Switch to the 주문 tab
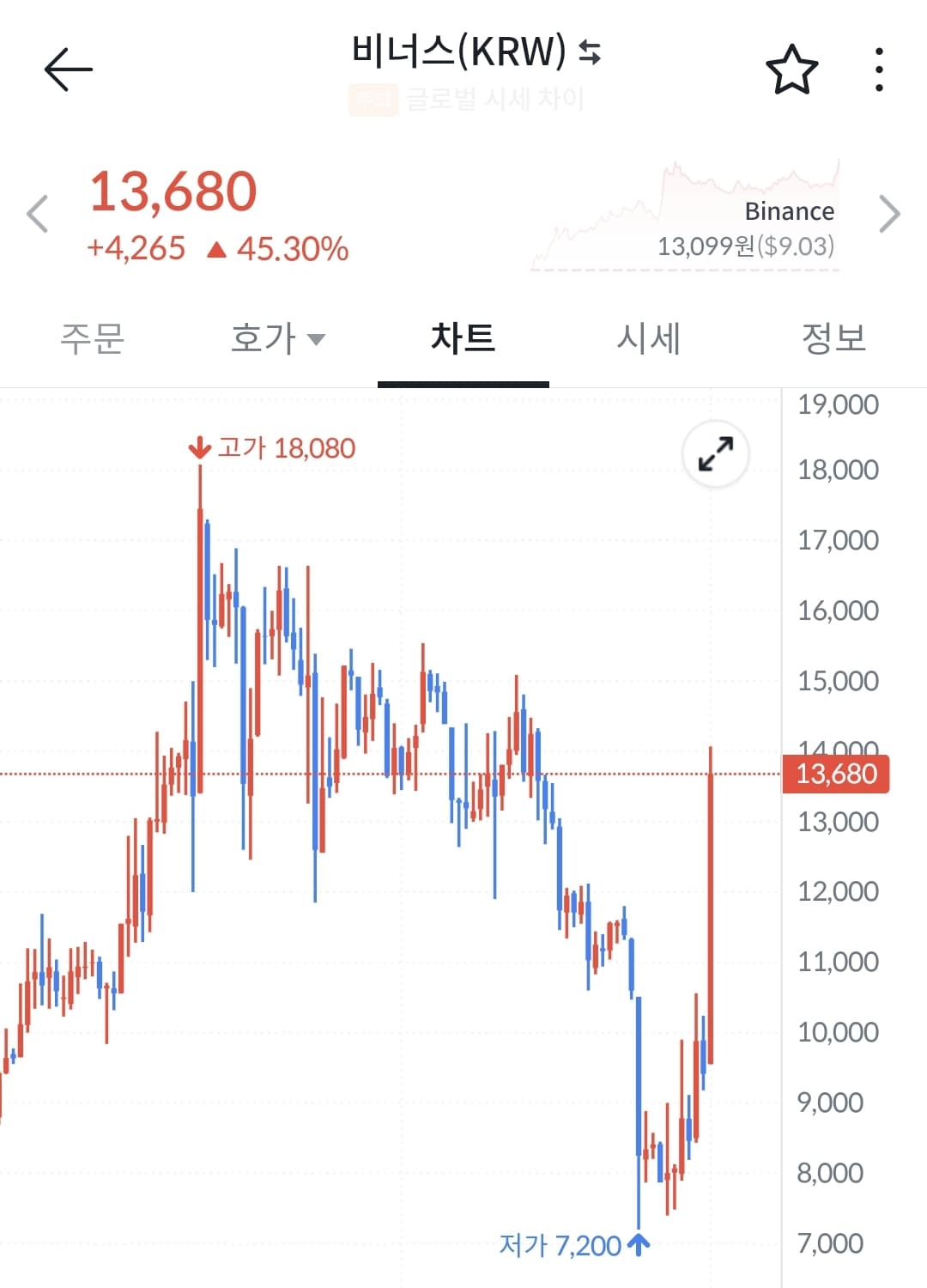This screenshot has width=927, height=1288. tap(93, 338)
